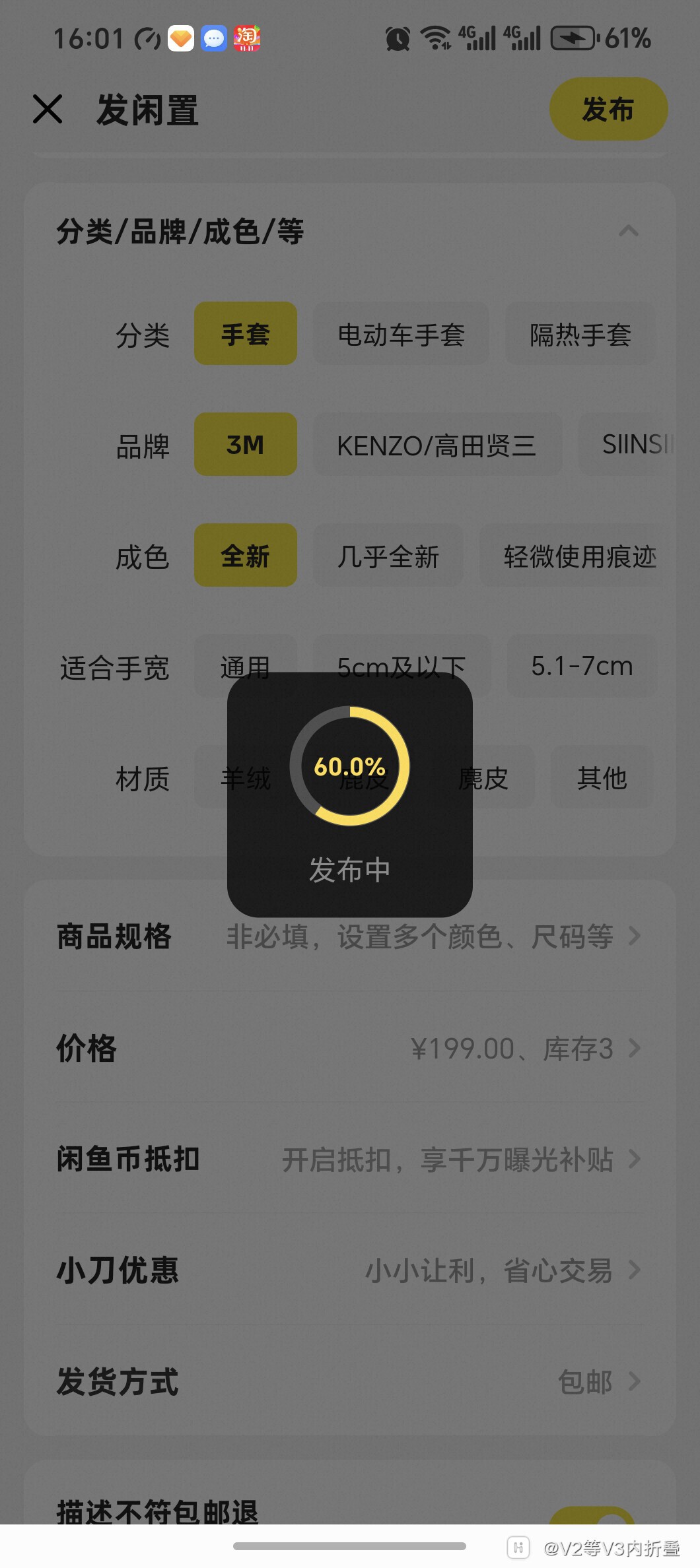Screen dimensions: 700x1568
Task: Tap the Wi-Fi icon in status bar
Action: coord(436,38)
